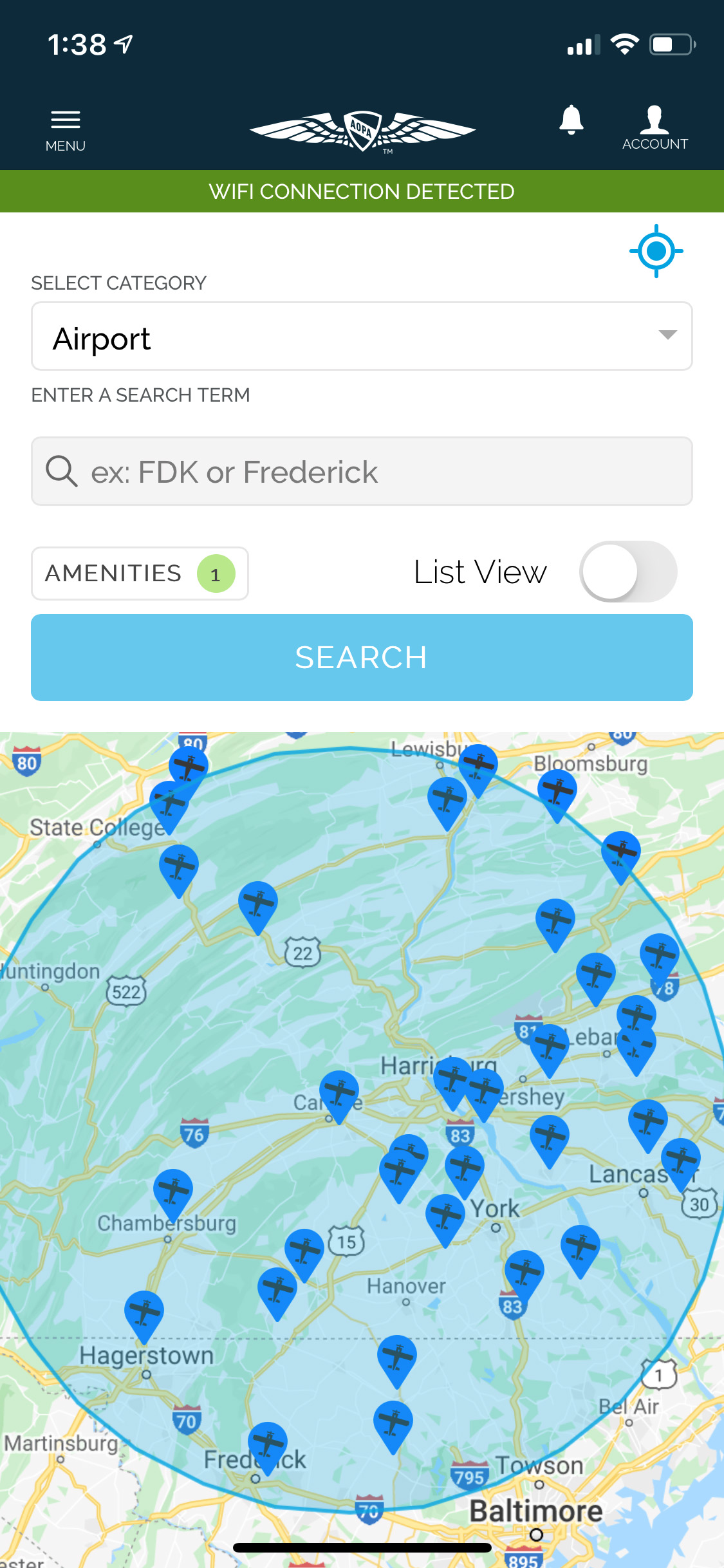Screen dimensions: 724x1568
Task: Select the airport pin at Chambersburg
Action: (x=173, y=1190)
